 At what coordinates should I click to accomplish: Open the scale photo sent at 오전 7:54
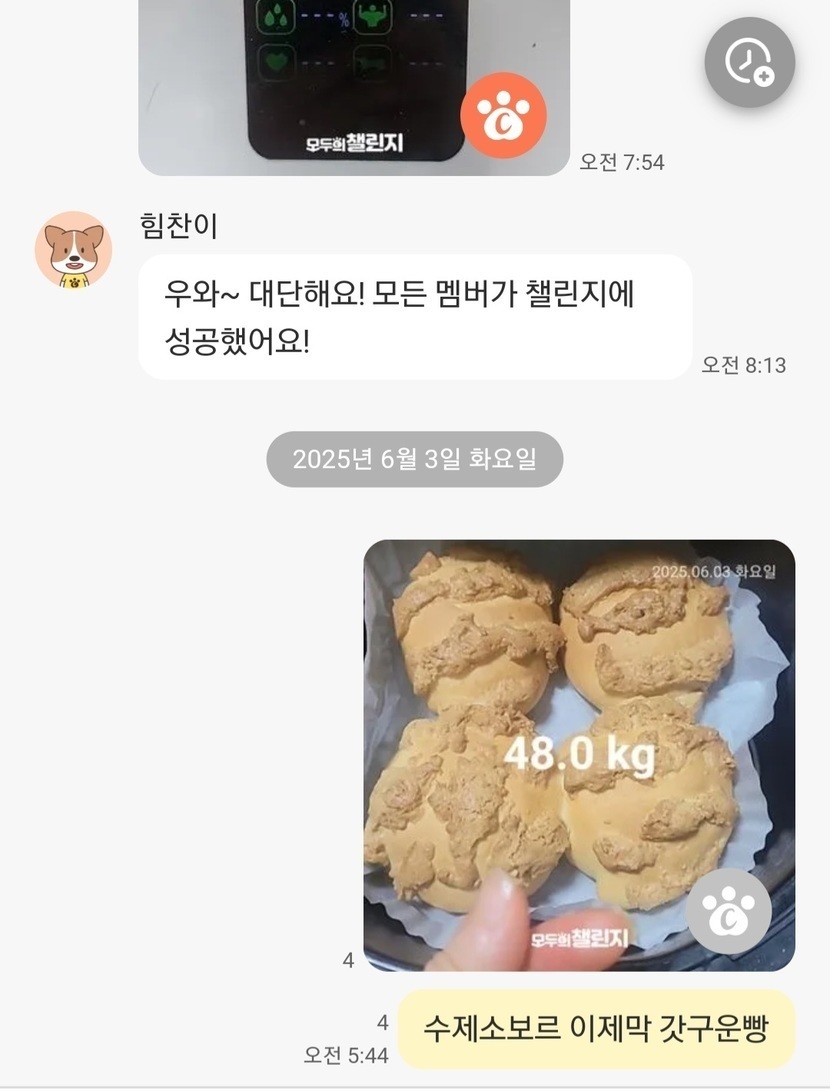[353, 85]
